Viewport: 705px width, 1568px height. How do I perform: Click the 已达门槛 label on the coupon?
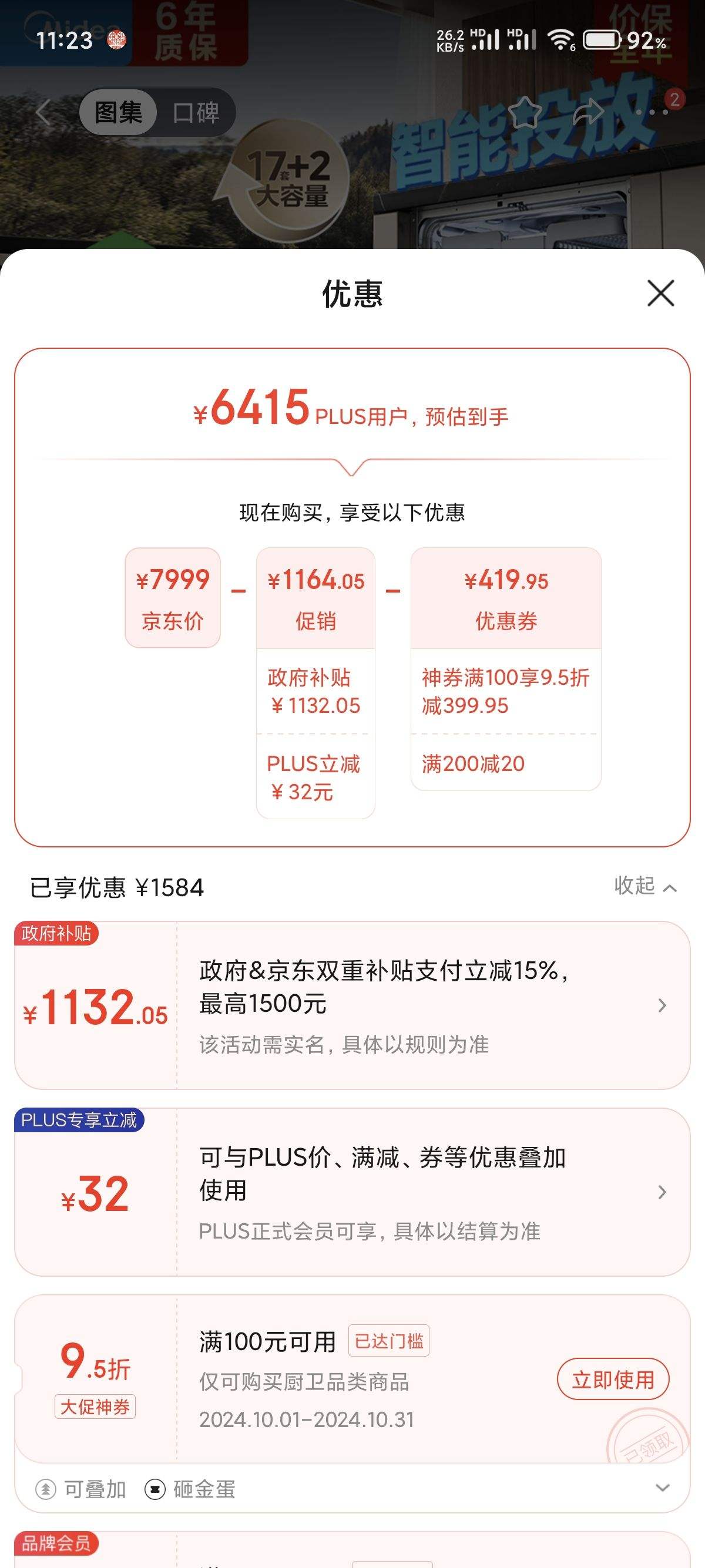(389, 1340)
